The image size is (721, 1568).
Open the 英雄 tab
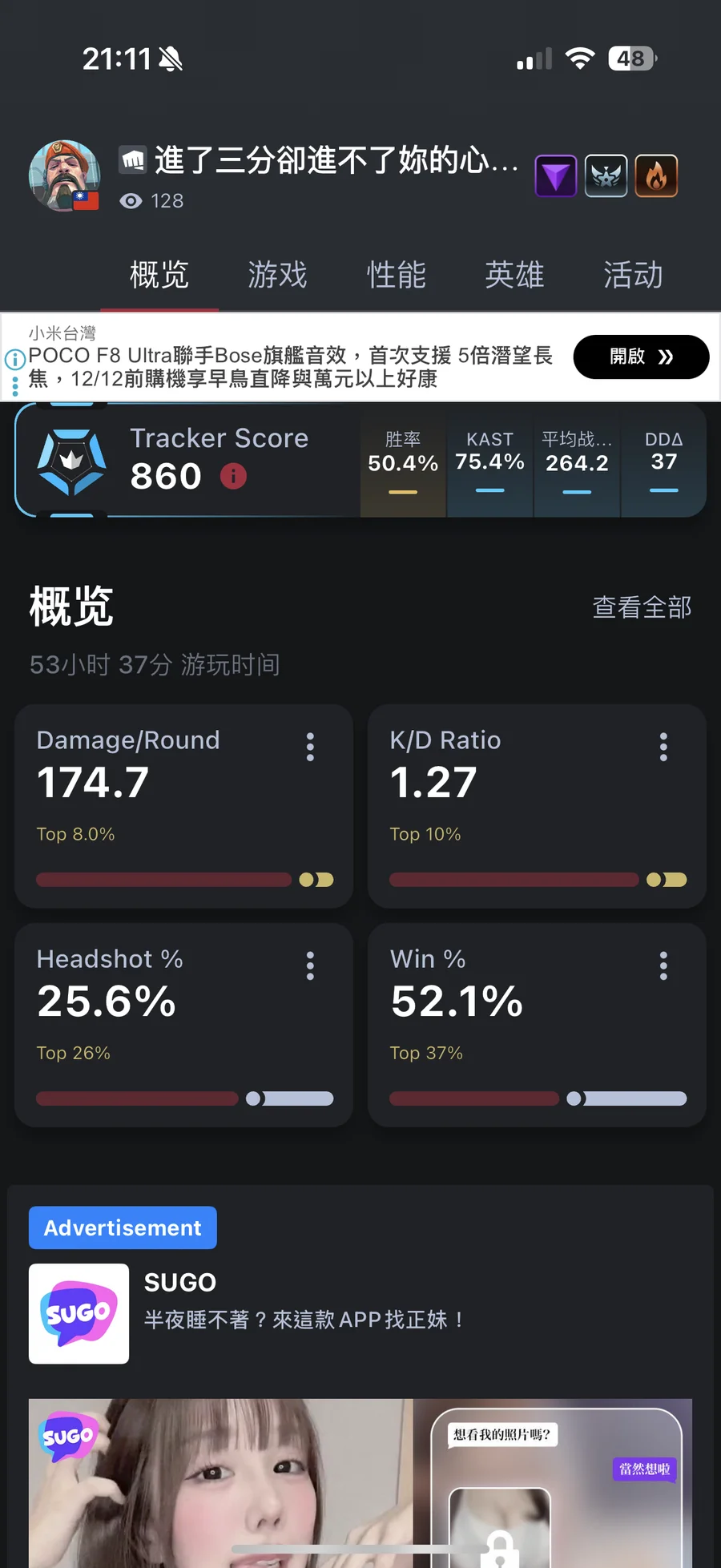[x=514, y=275]
